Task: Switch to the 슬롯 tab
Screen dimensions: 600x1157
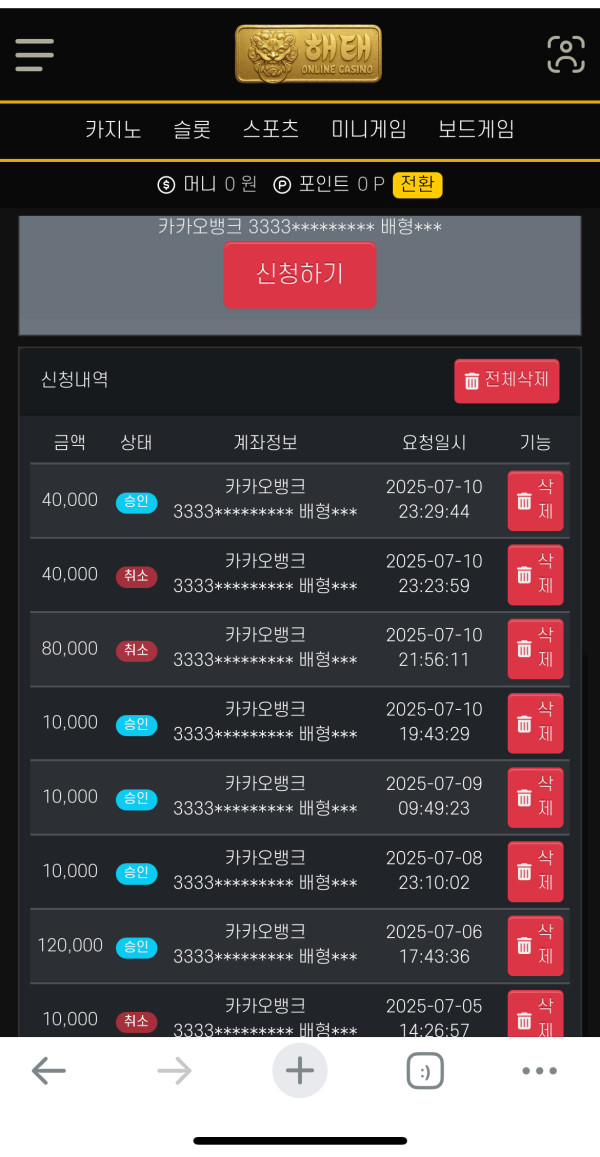Action: coord(192,130)
